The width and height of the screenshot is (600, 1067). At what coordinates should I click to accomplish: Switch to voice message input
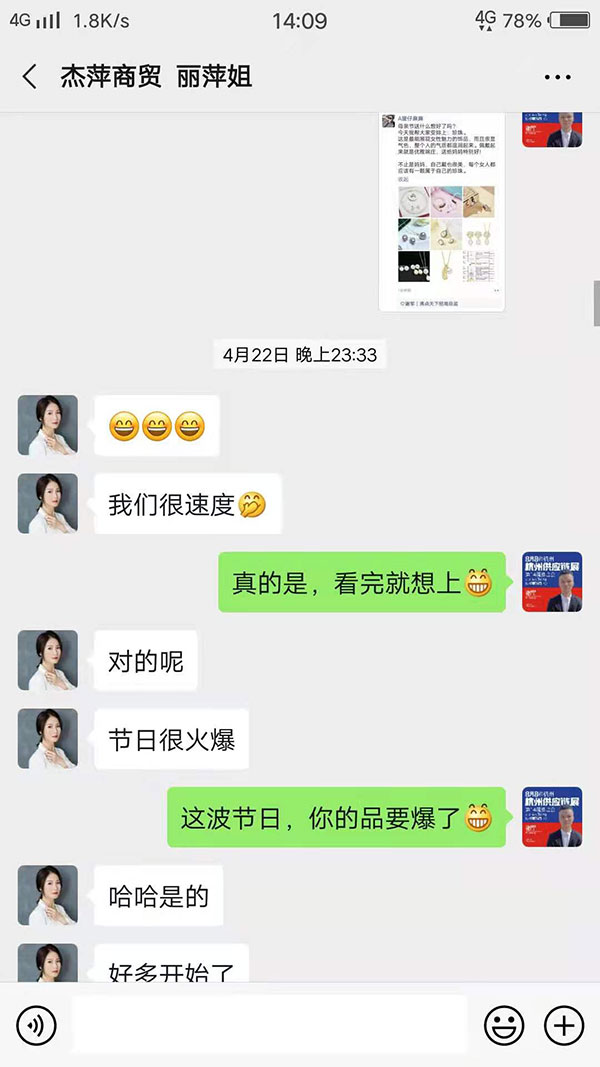(x=37, y=1024)
